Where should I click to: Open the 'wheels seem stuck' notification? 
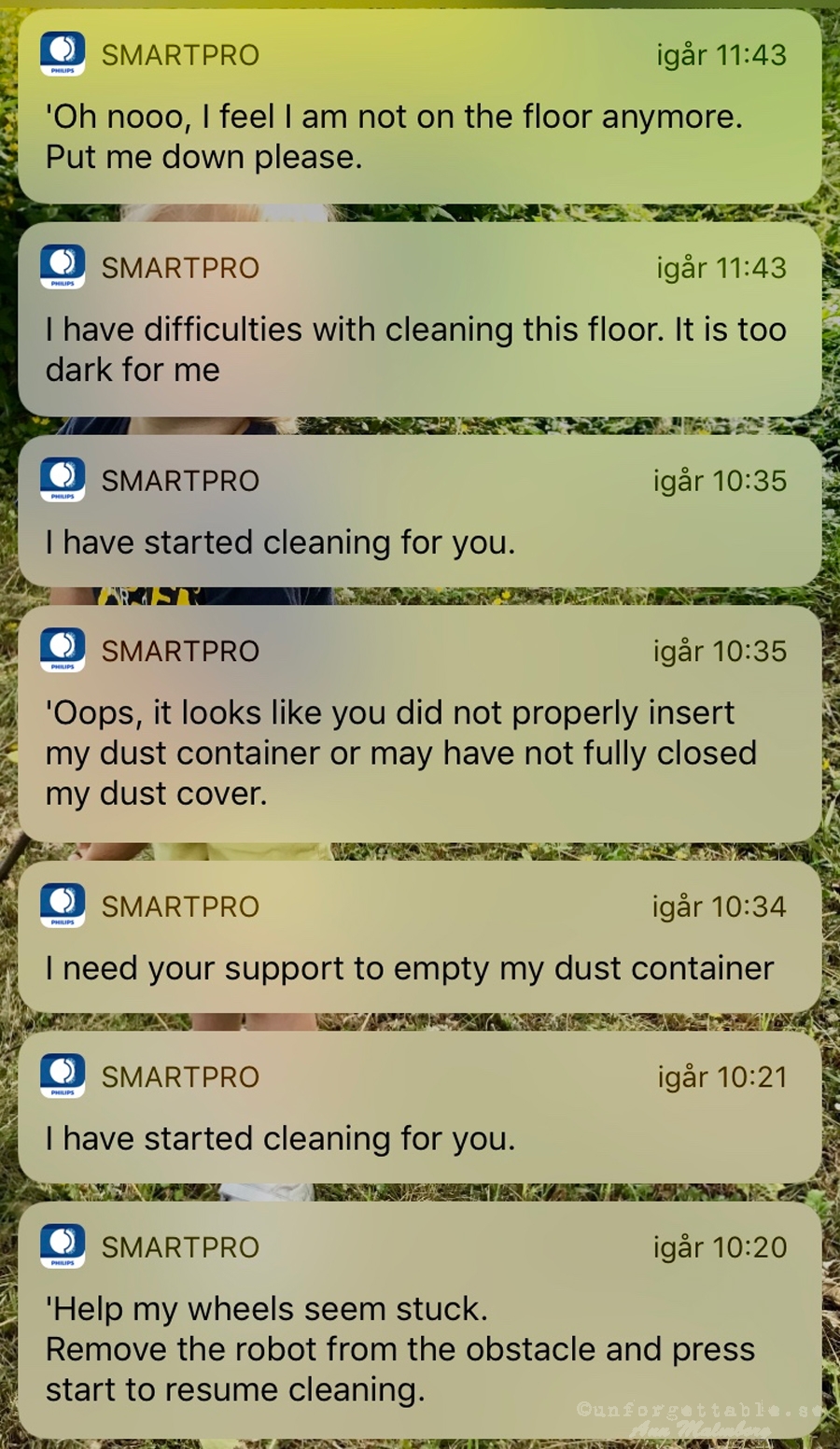coord(420,1319)
